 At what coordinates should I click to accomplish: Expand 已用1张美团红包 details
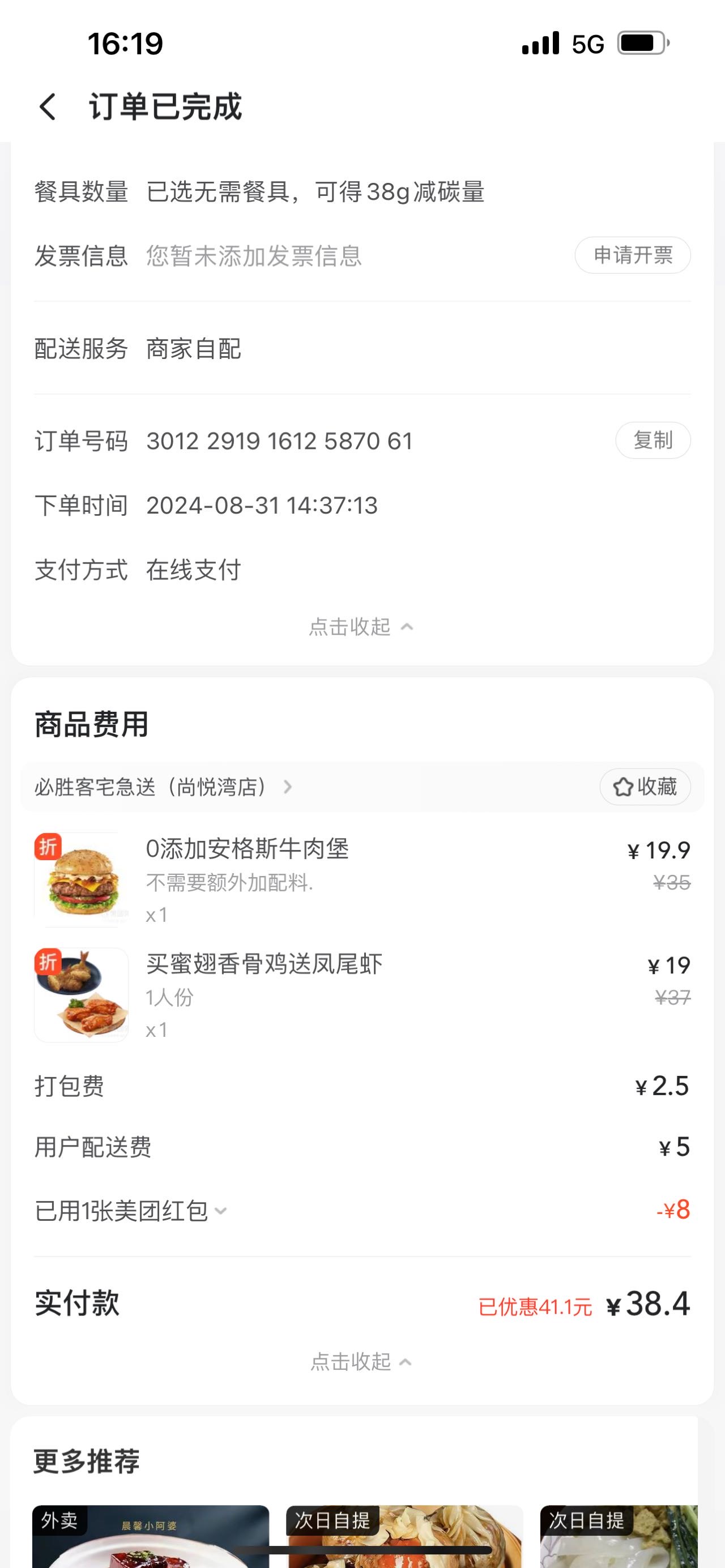[131, 1211]
